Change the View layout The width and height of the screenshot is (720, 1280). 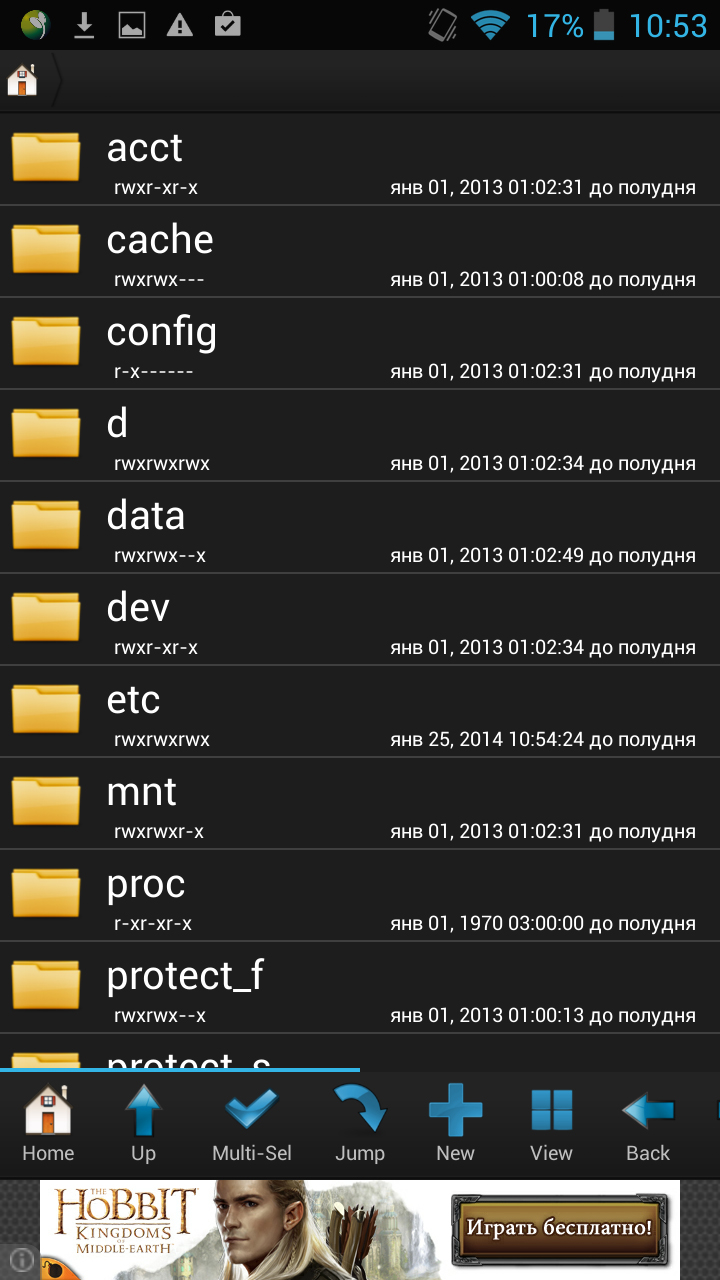551,1124
